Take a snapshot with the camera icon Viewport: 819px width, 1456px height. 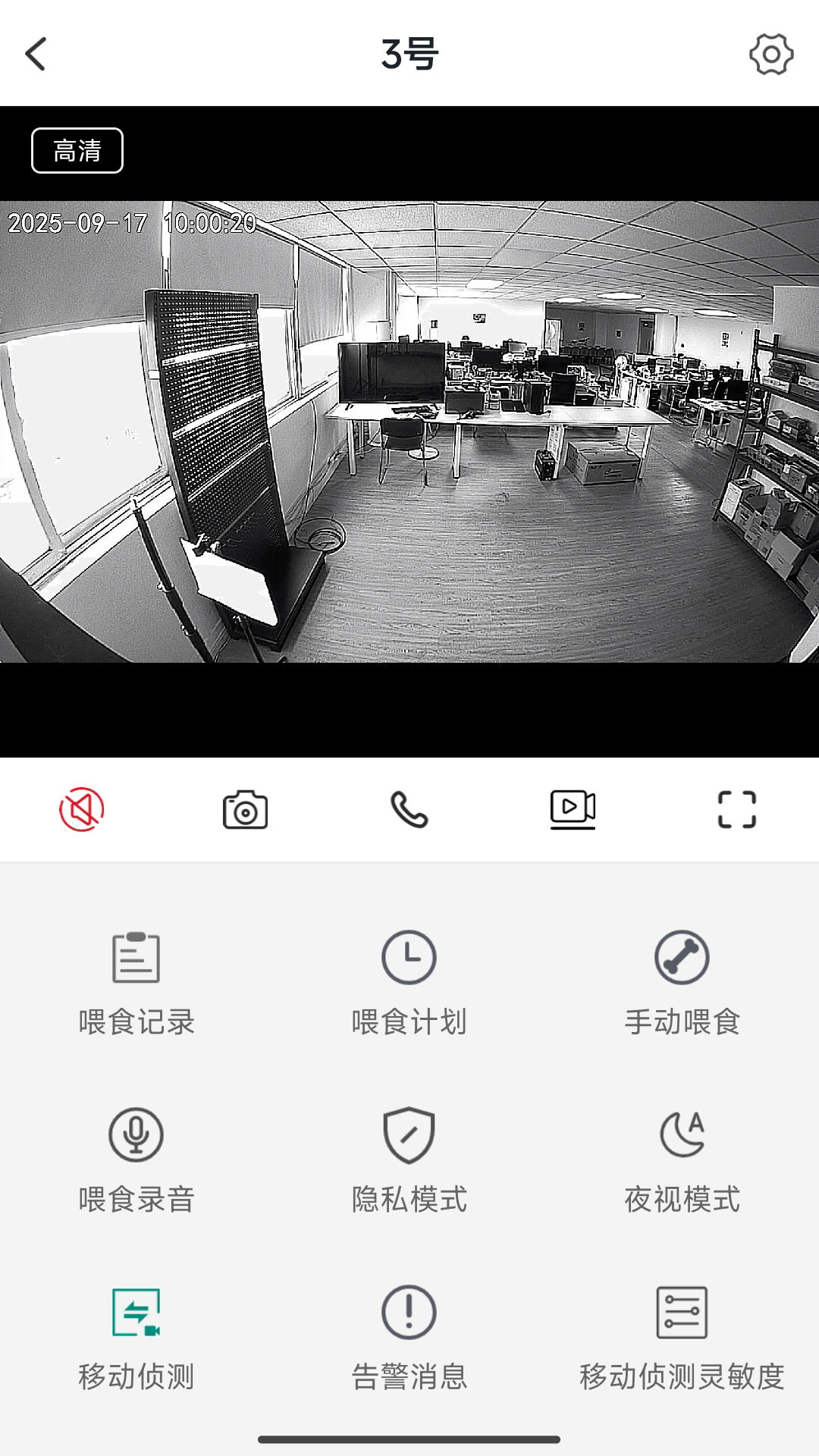(245, 810)
